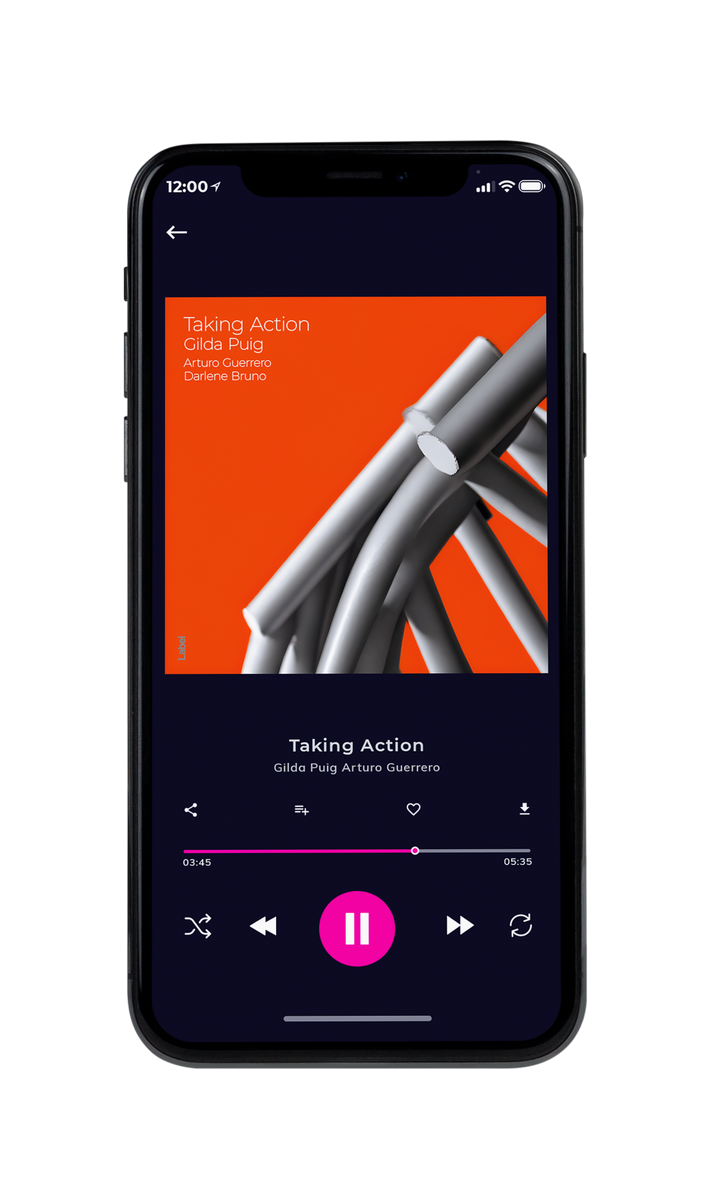Share the song Taking Action

pyautogui.click(x=191, y=810)
